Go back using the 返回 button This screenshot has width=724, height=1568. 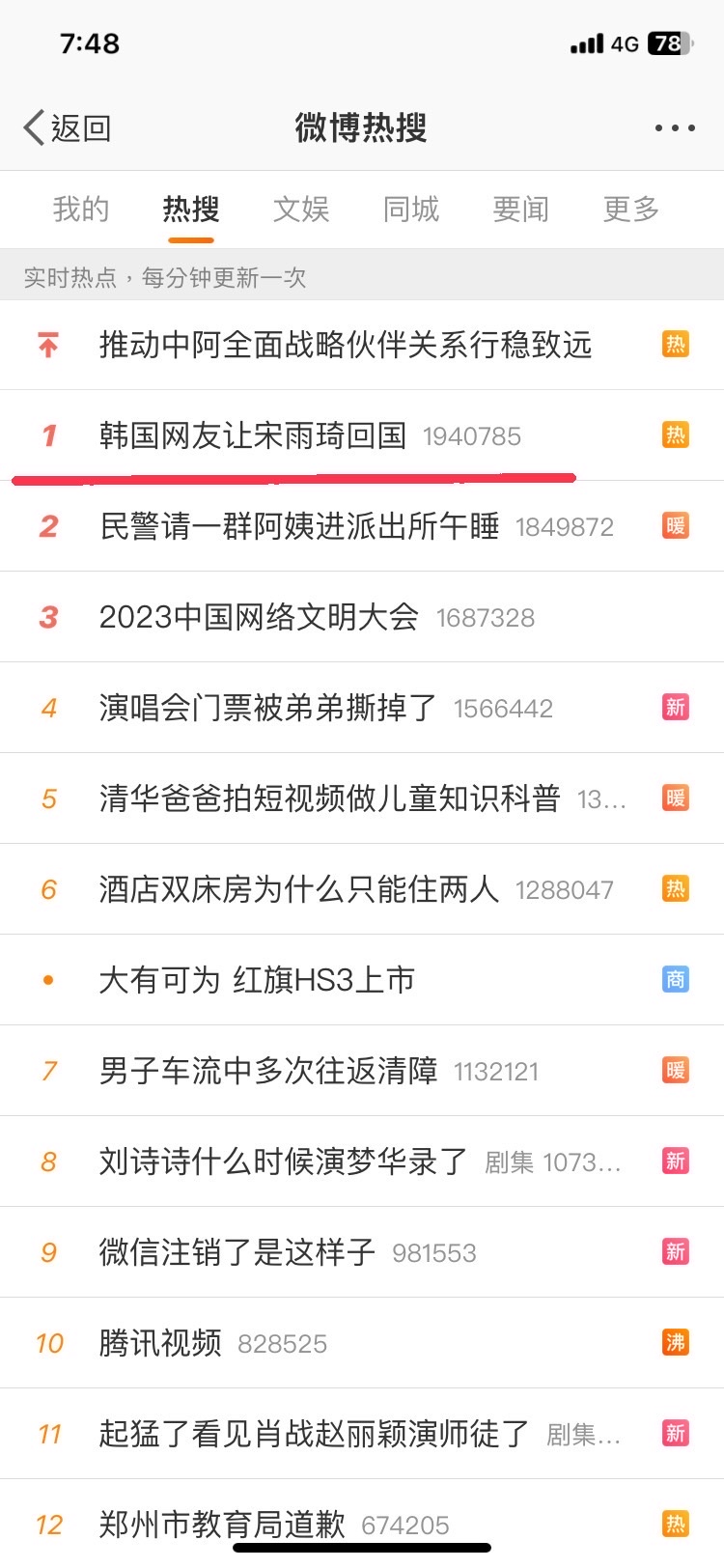68,127
